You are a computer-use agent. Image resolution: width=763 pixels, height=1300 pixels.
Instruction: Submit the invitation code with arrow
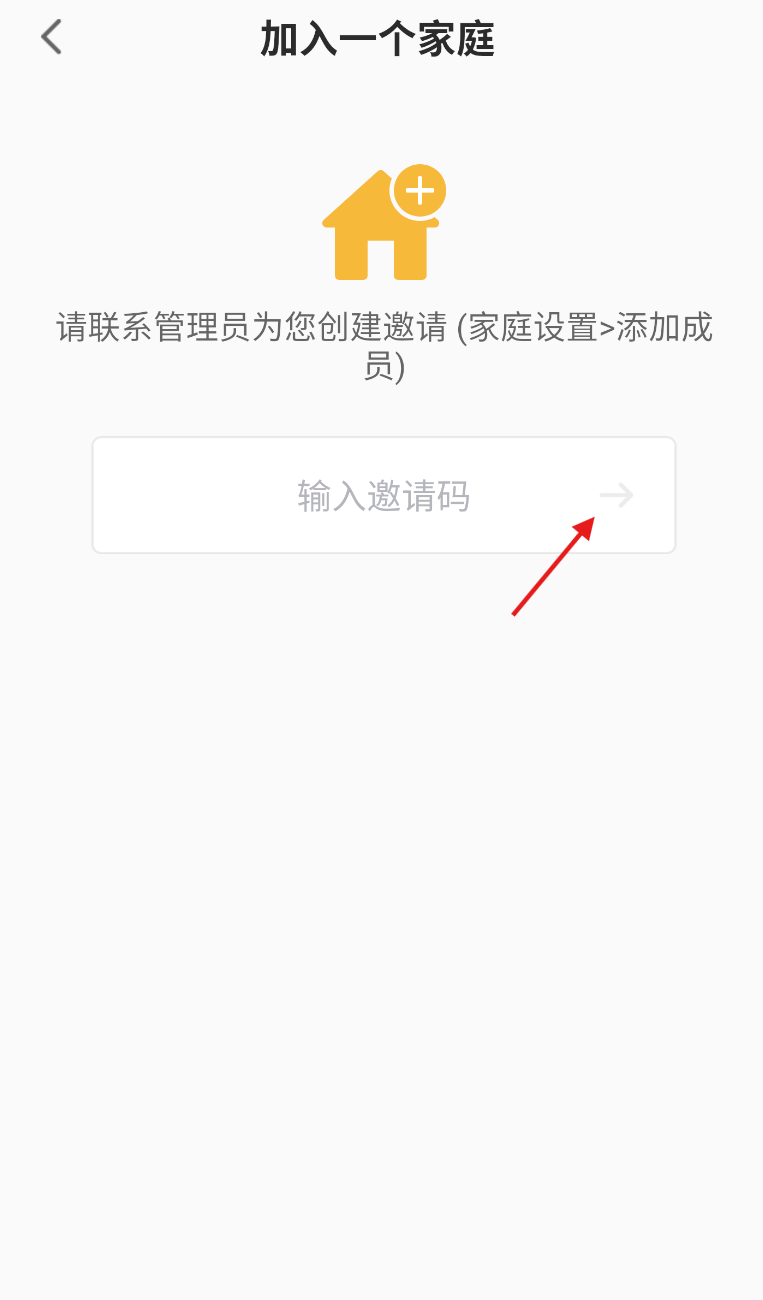click(617, 495)
